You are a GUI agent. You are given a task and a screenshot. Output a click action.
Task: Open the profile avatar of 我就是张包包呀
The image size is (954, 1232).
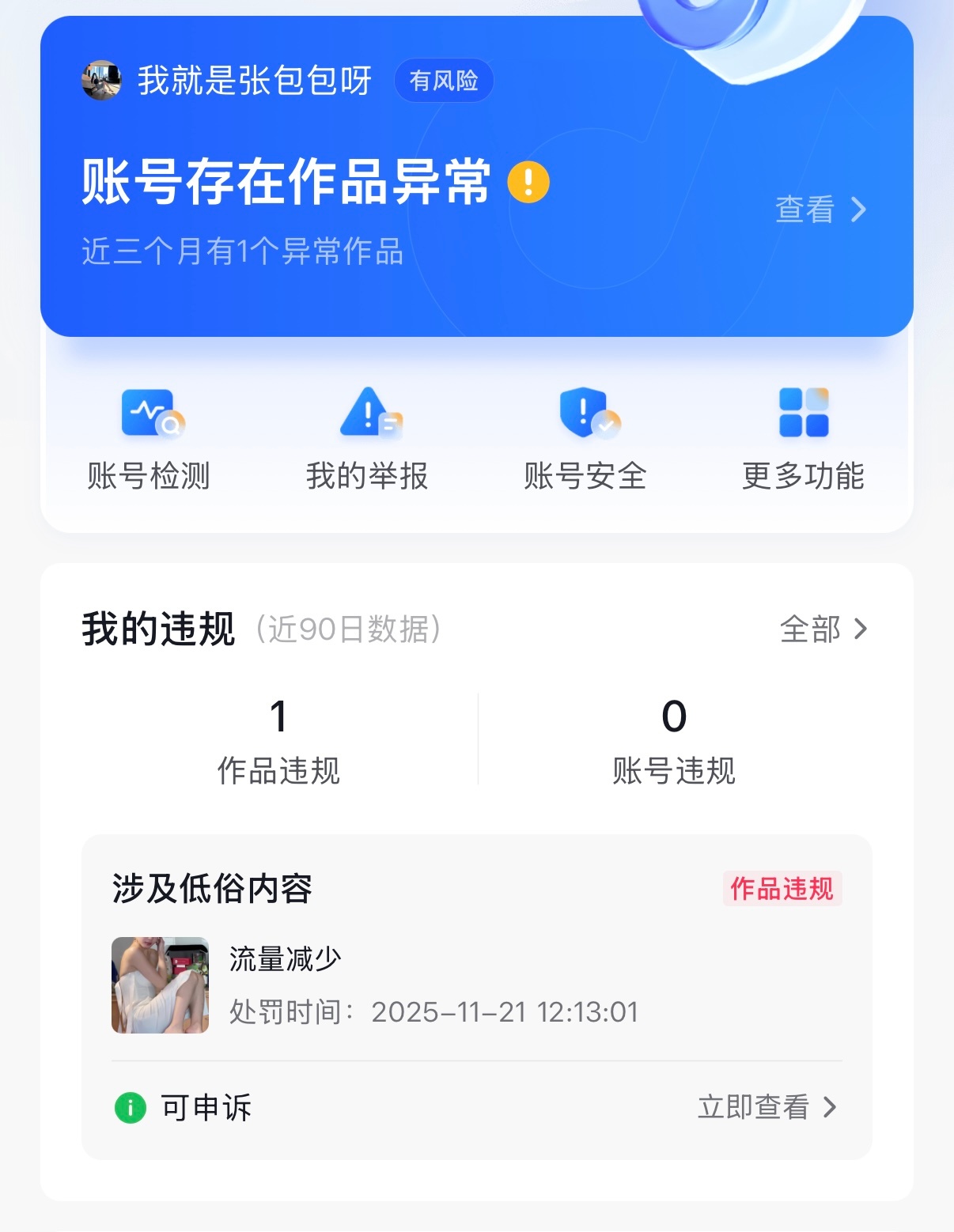click(x=101, y=80)
